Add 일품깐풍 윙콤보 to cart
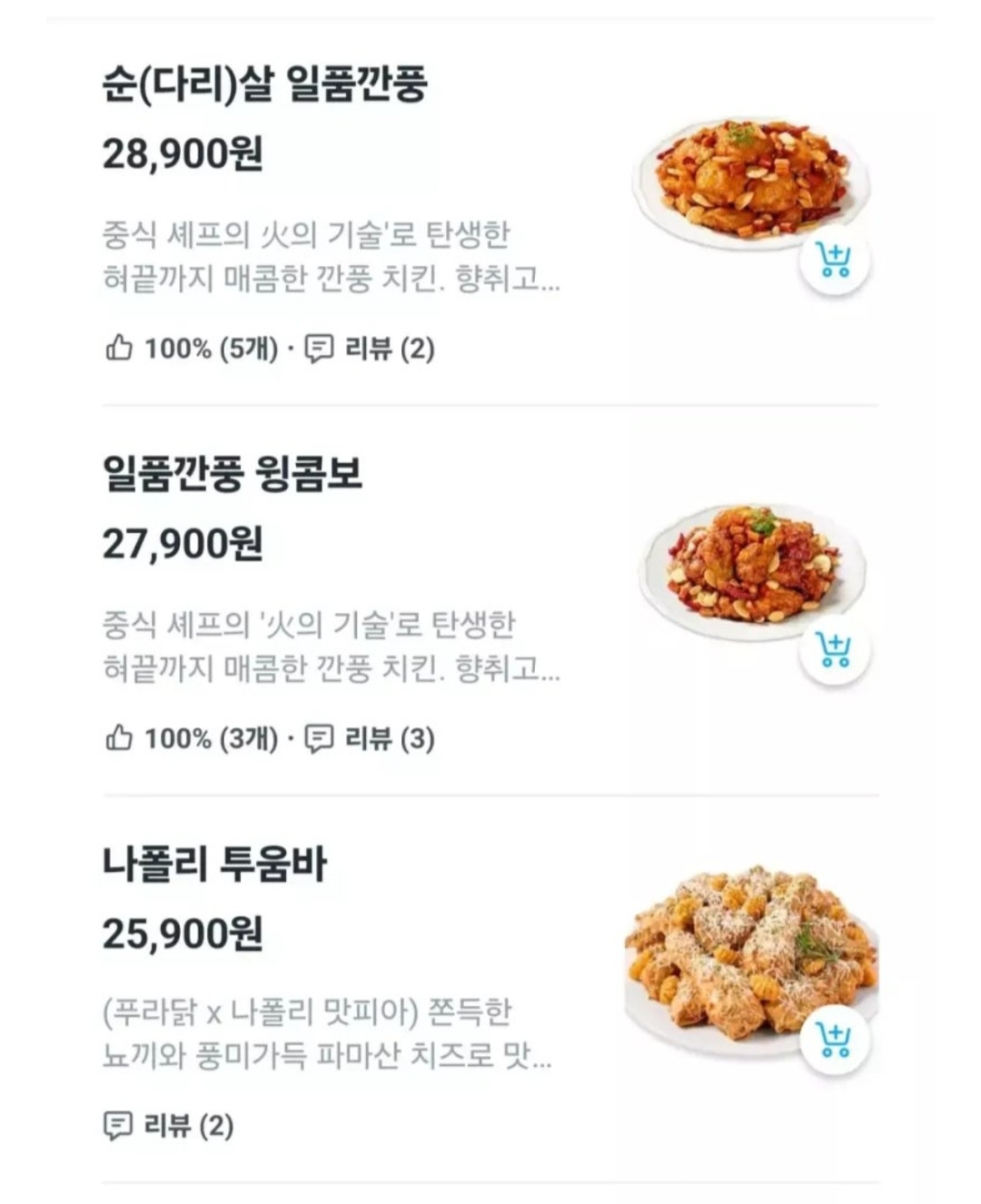Image resolution: width=981 pixels, height=1204 pixels. click(834, 650)
